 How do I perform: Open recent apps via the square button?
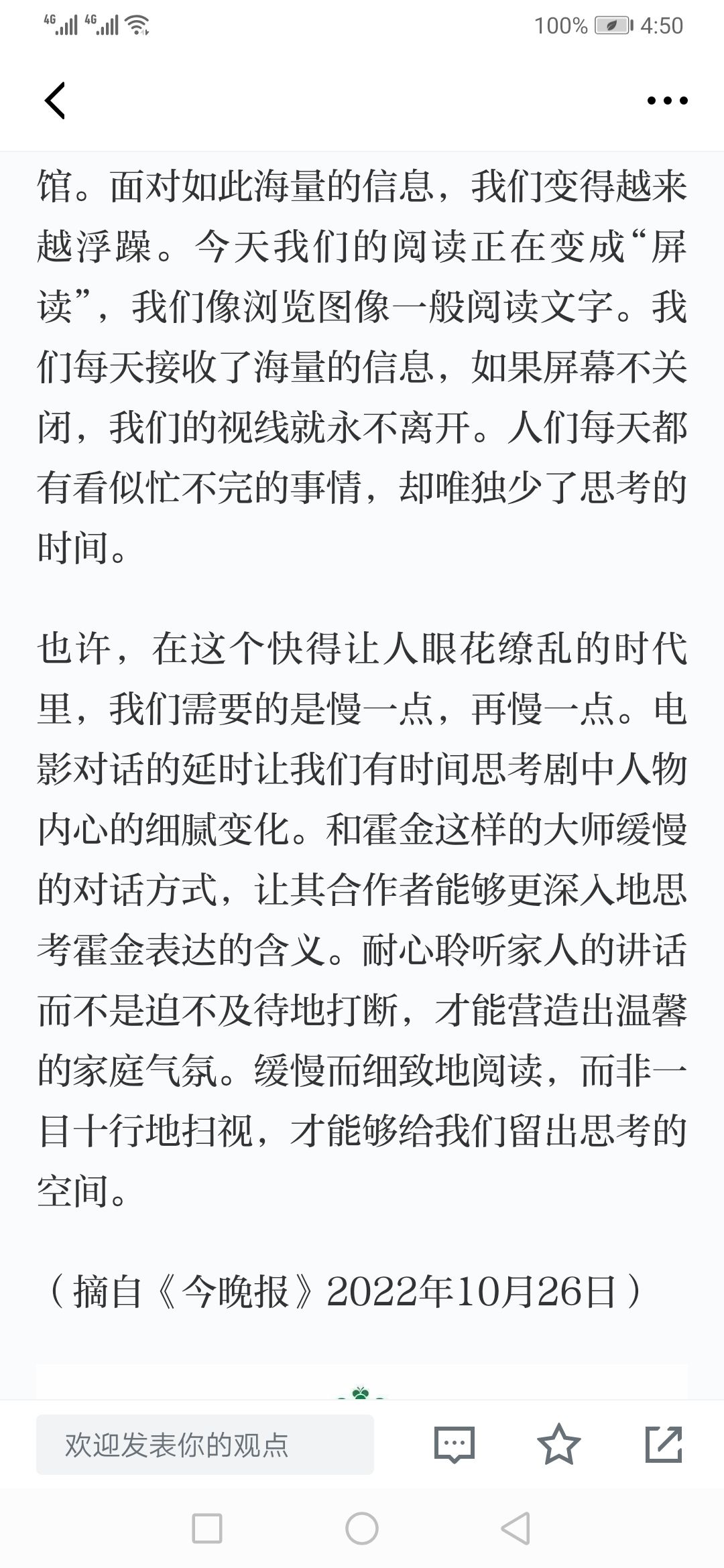pos(207,1528)
